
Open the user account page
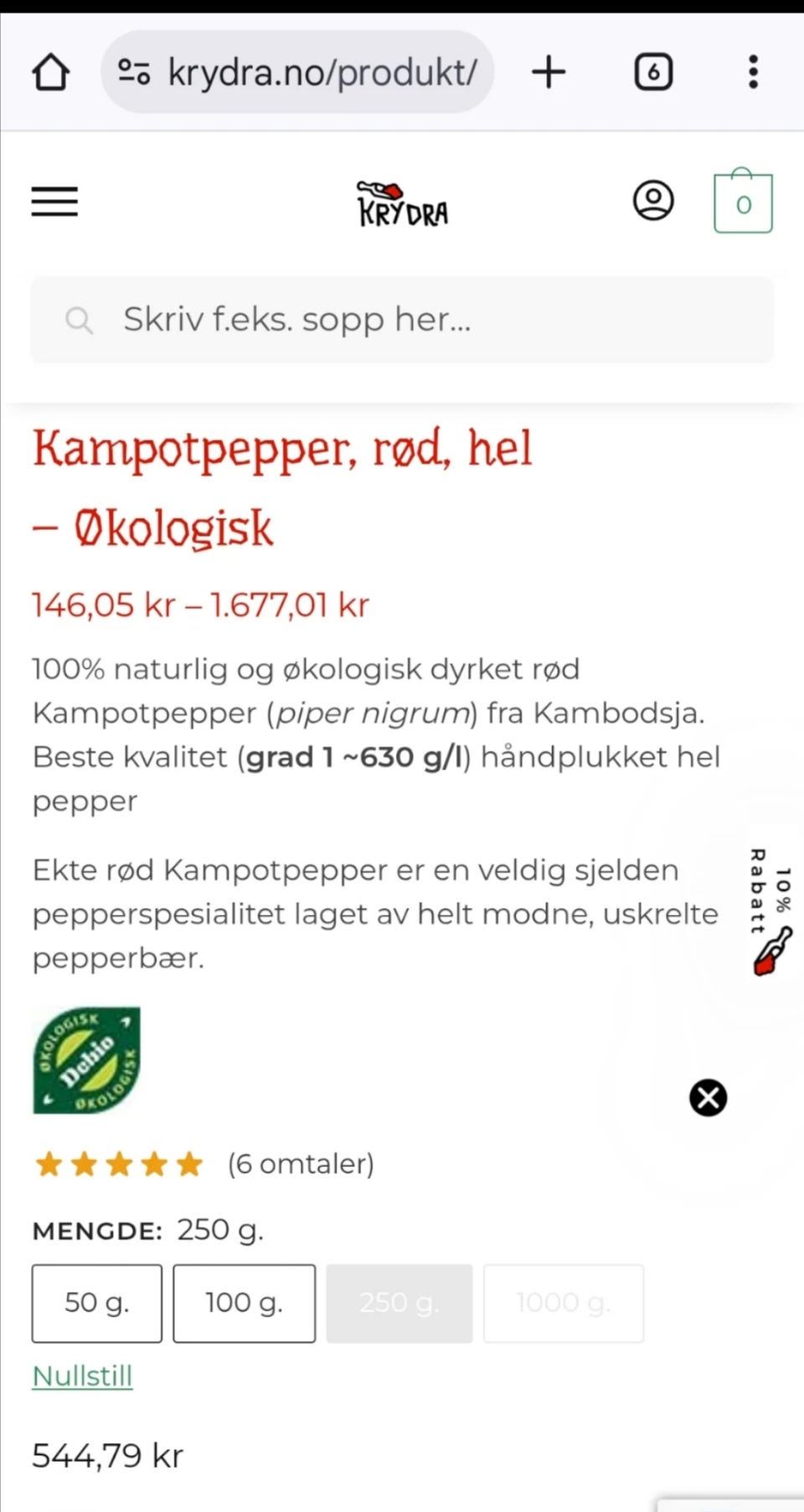tap(653, 201)
